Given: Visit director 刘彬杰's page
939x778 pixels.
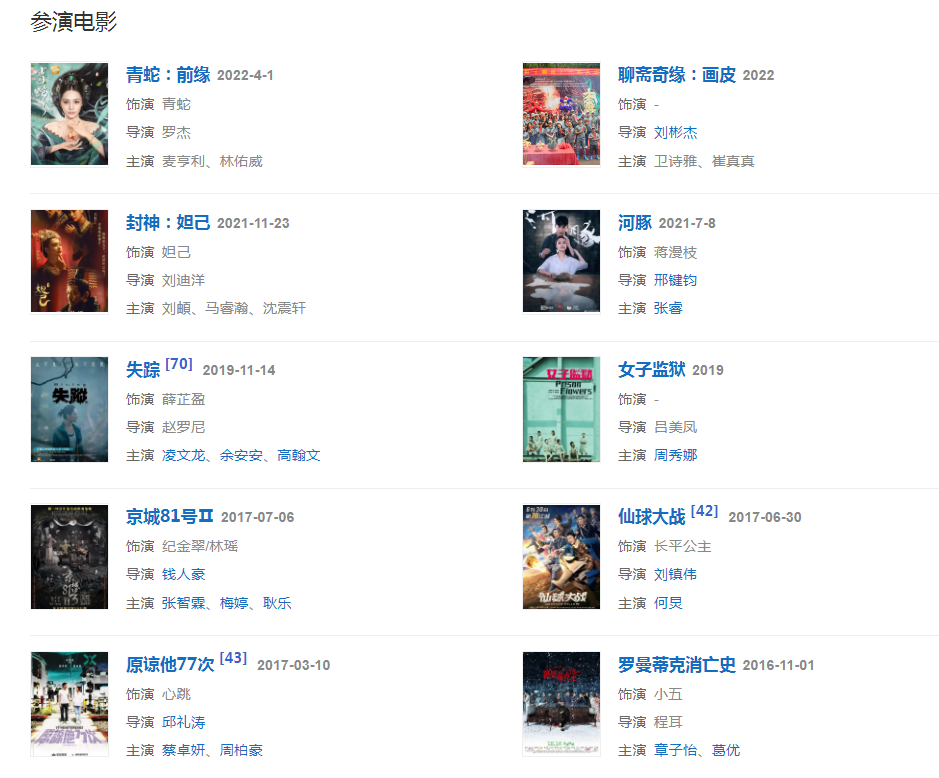Looking at the screenshot, I should click(x=675, y=132).
